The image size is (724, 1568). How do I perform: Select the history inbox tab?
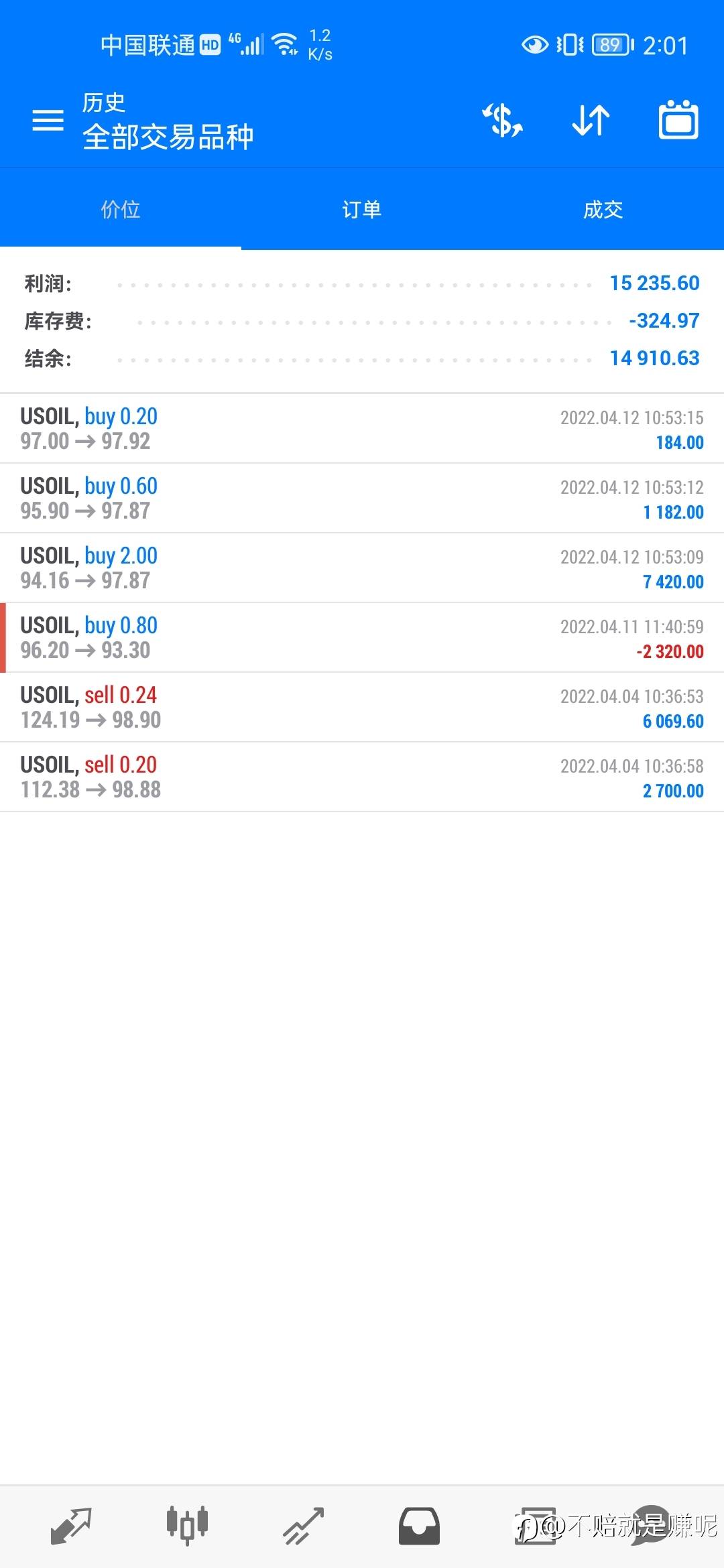pyautogui.click(x=419, y=1526)
